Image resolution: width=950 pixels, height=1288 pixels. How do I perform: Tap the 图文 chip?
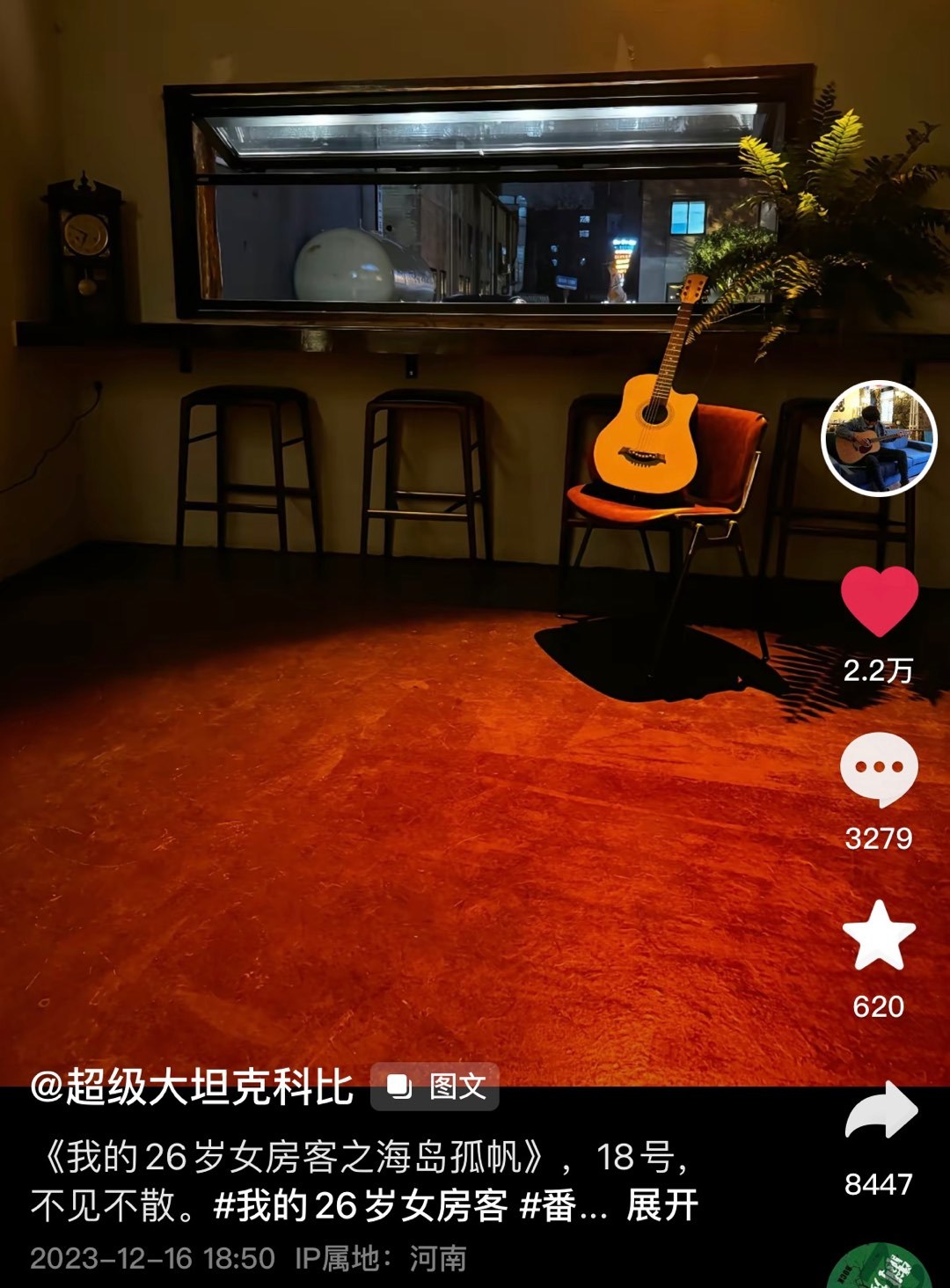(x=435, y=1087)
